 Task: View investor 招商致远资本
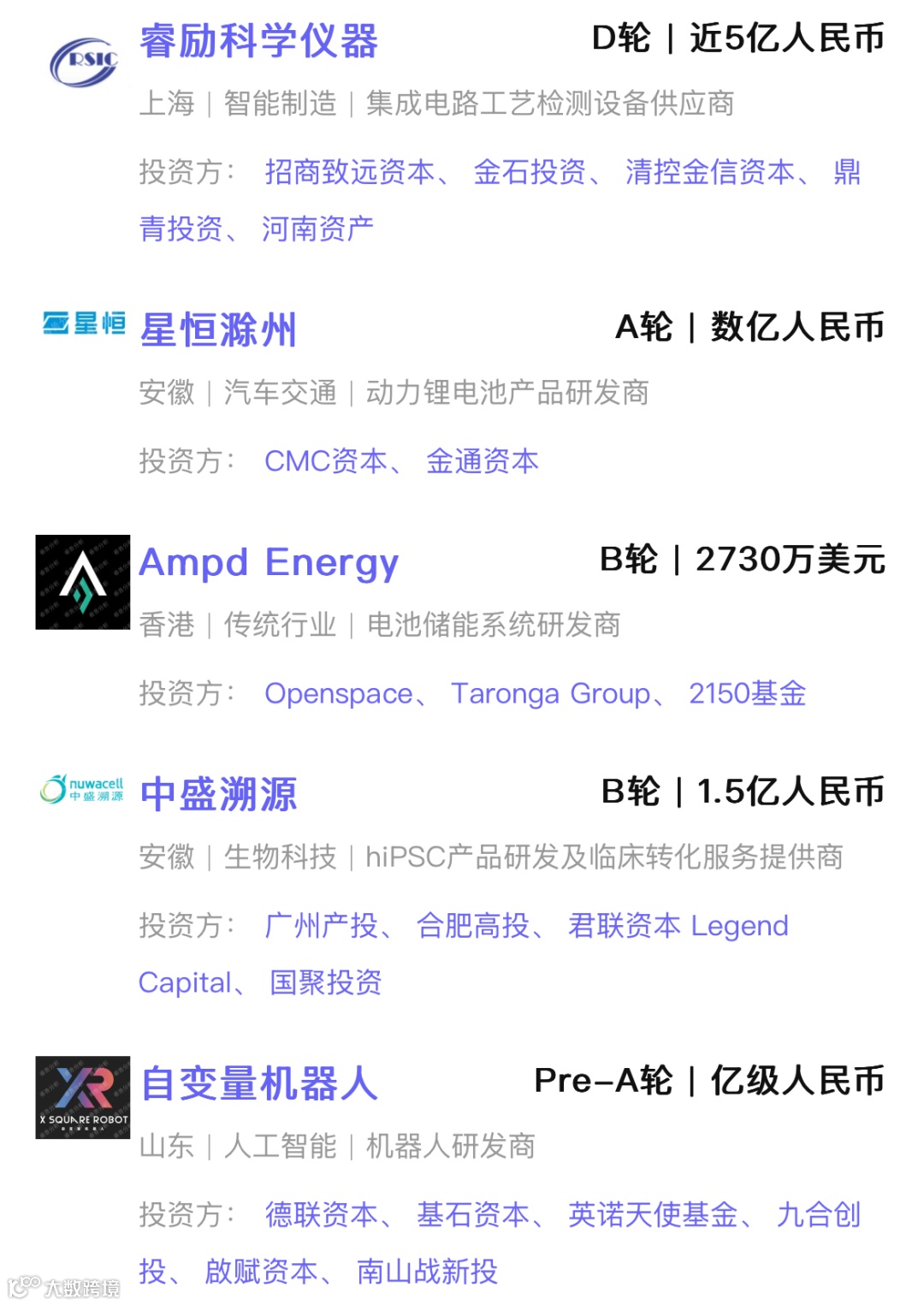[x=349, y=172]
